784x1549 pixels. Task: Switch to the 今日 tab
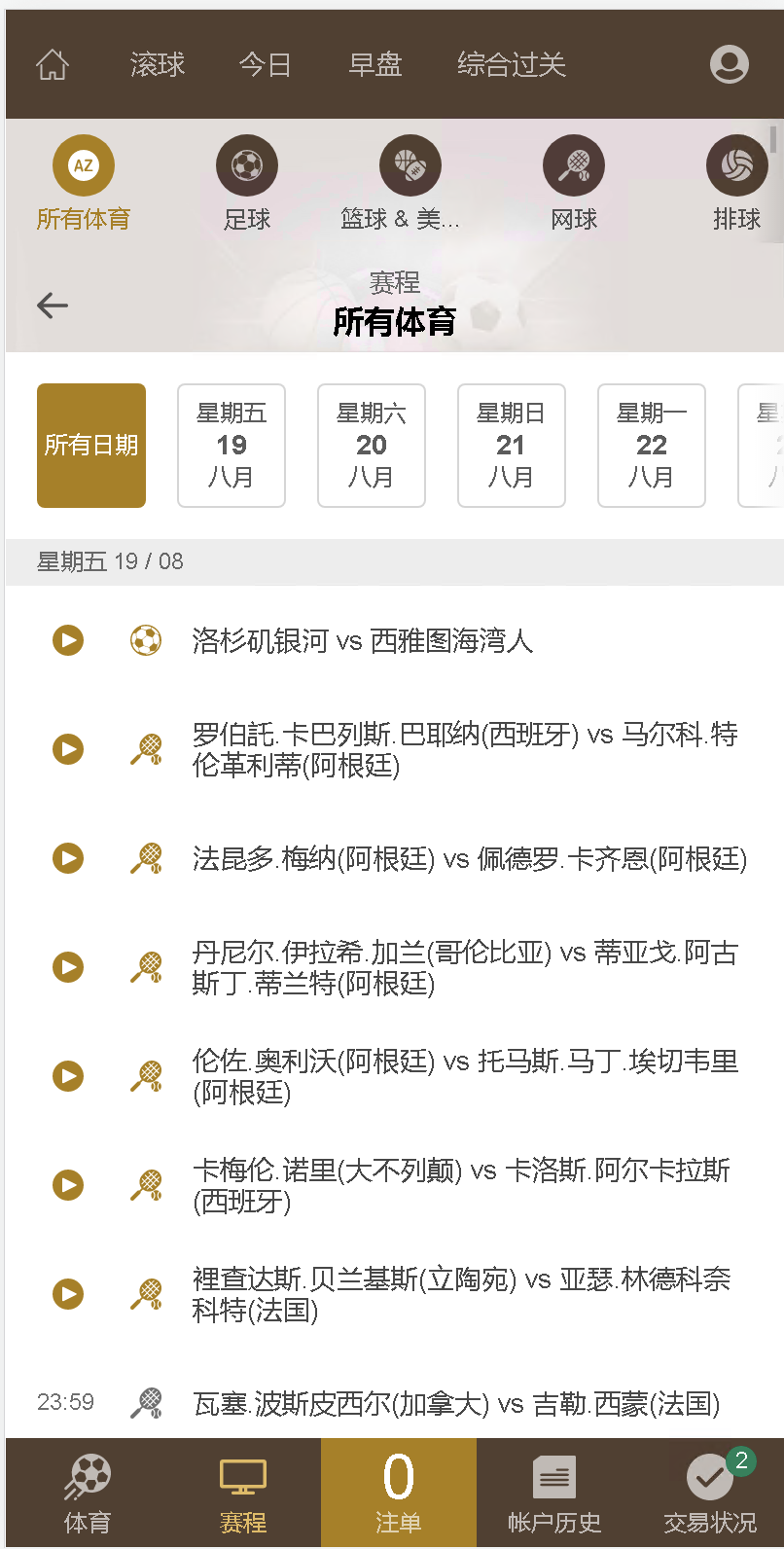(265, 64)
